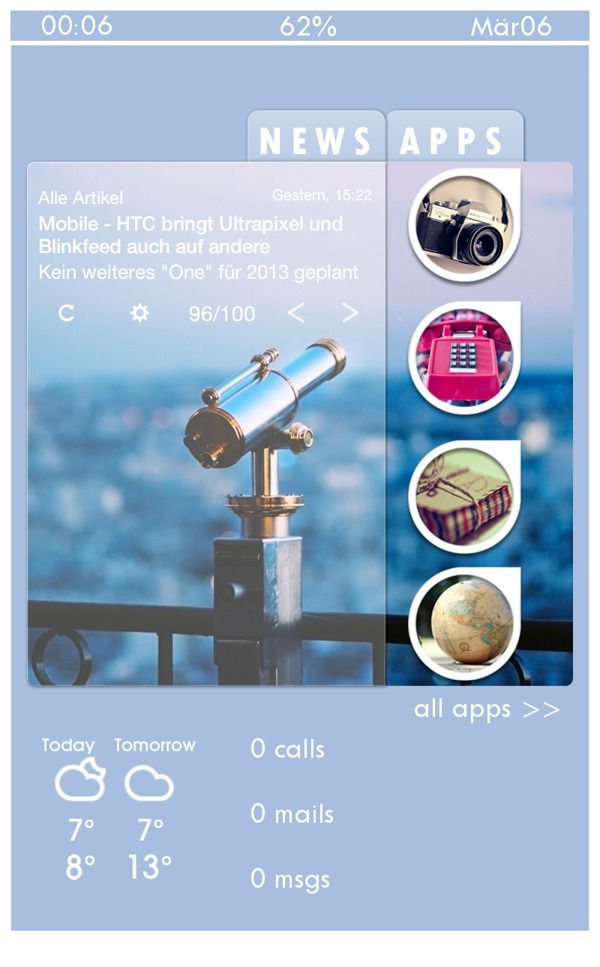Go to next article
The height and width of the screenshot is (967, 600).
click(349, 313)
